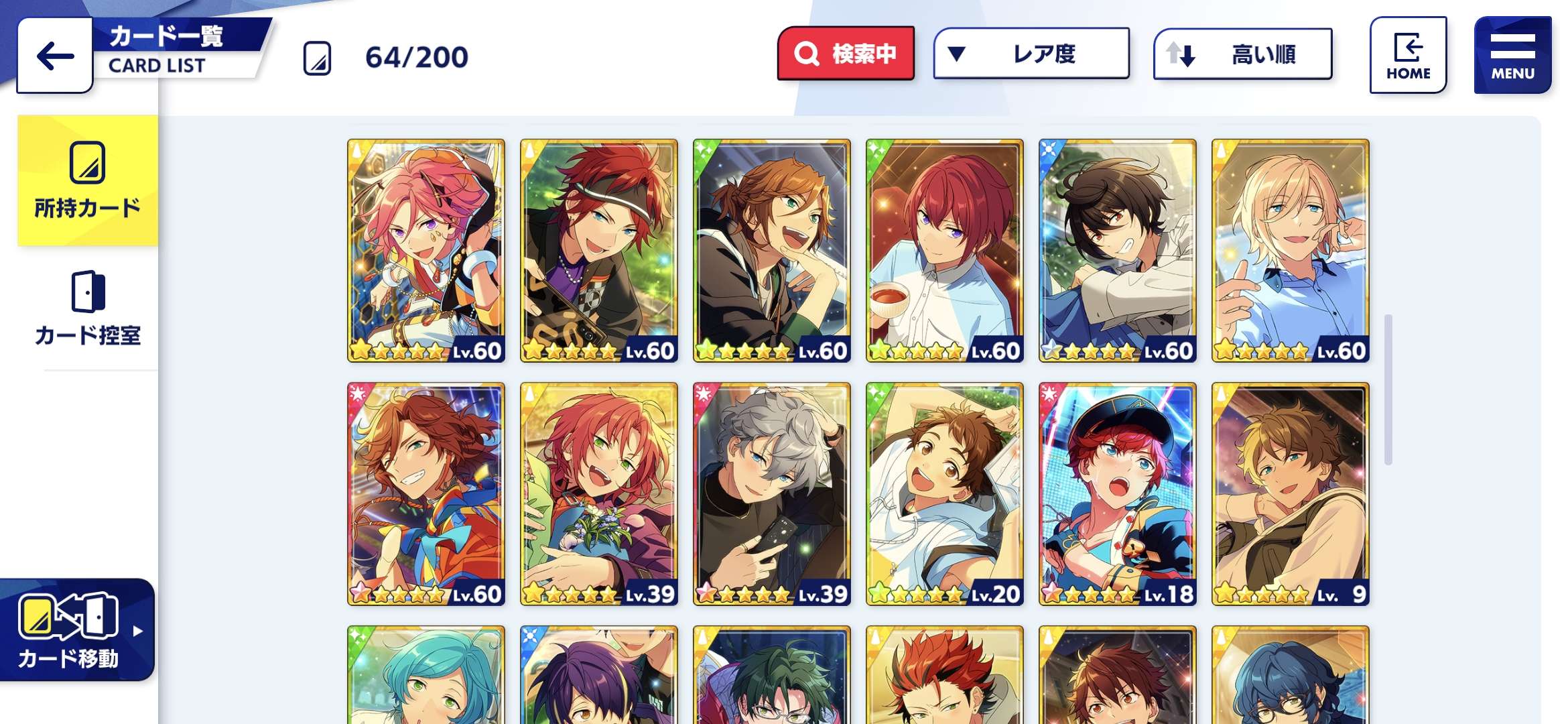Open the pink-haired Lv.60 card

click(426, 250)
